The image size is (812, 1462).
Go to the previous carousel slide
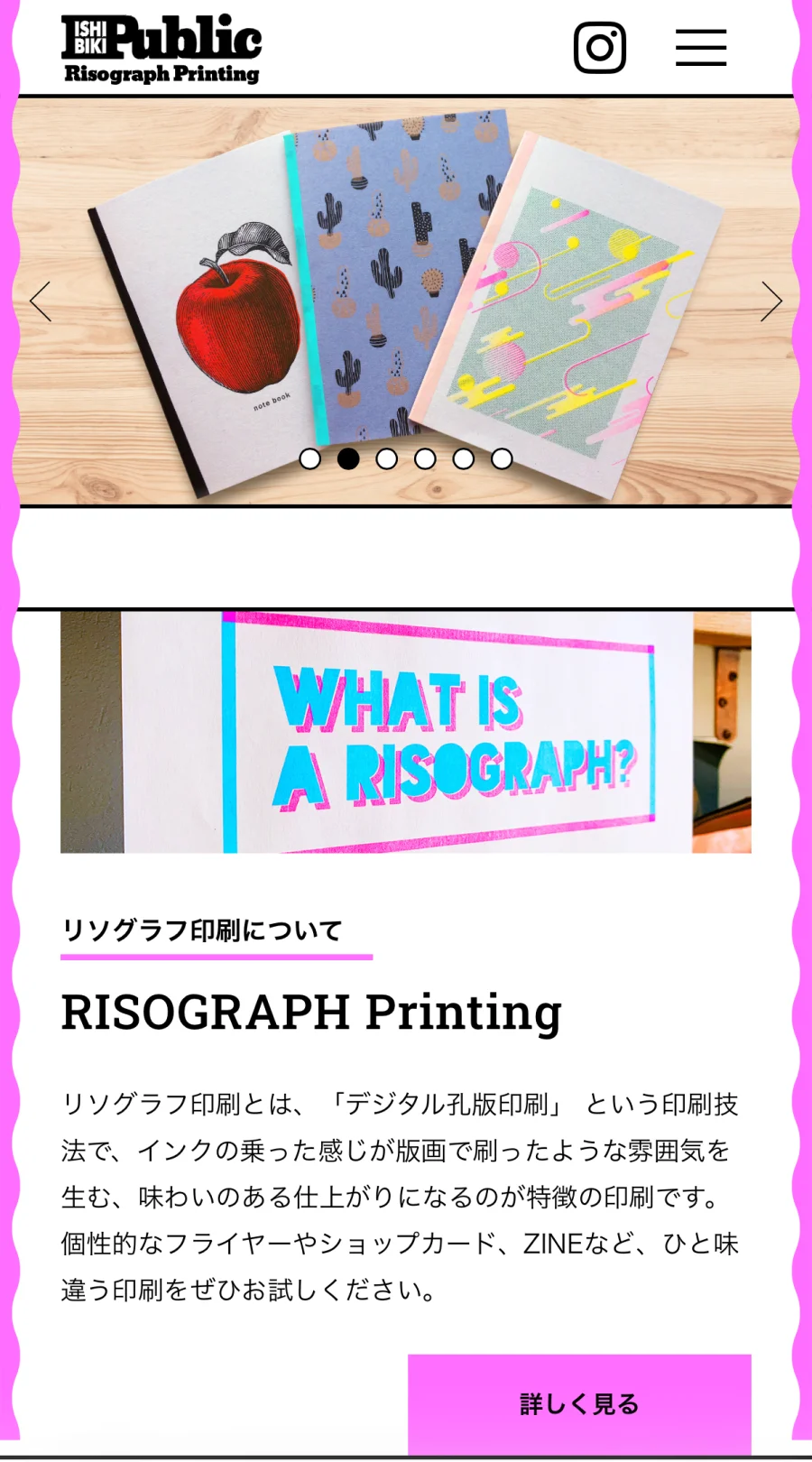(41, 301)
